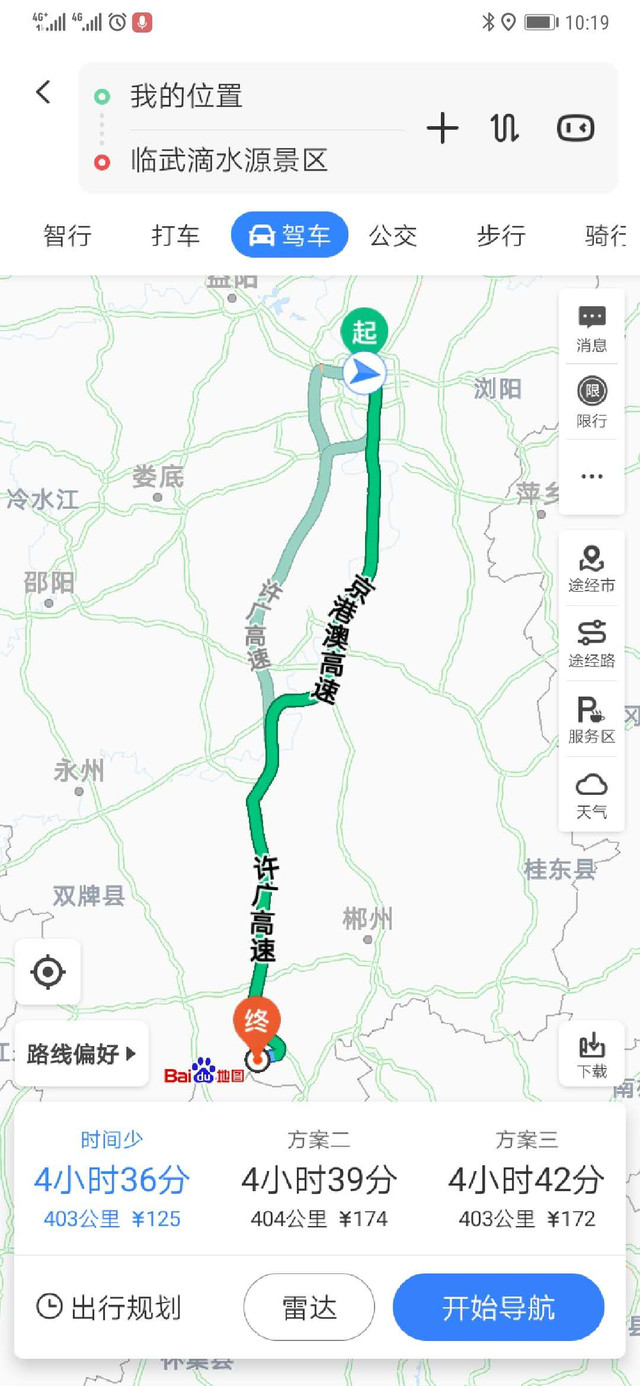Add a waypoint with the plus icon
Image resolution: width=640 pixels, height=1386 pixels.
coord(442,128)
